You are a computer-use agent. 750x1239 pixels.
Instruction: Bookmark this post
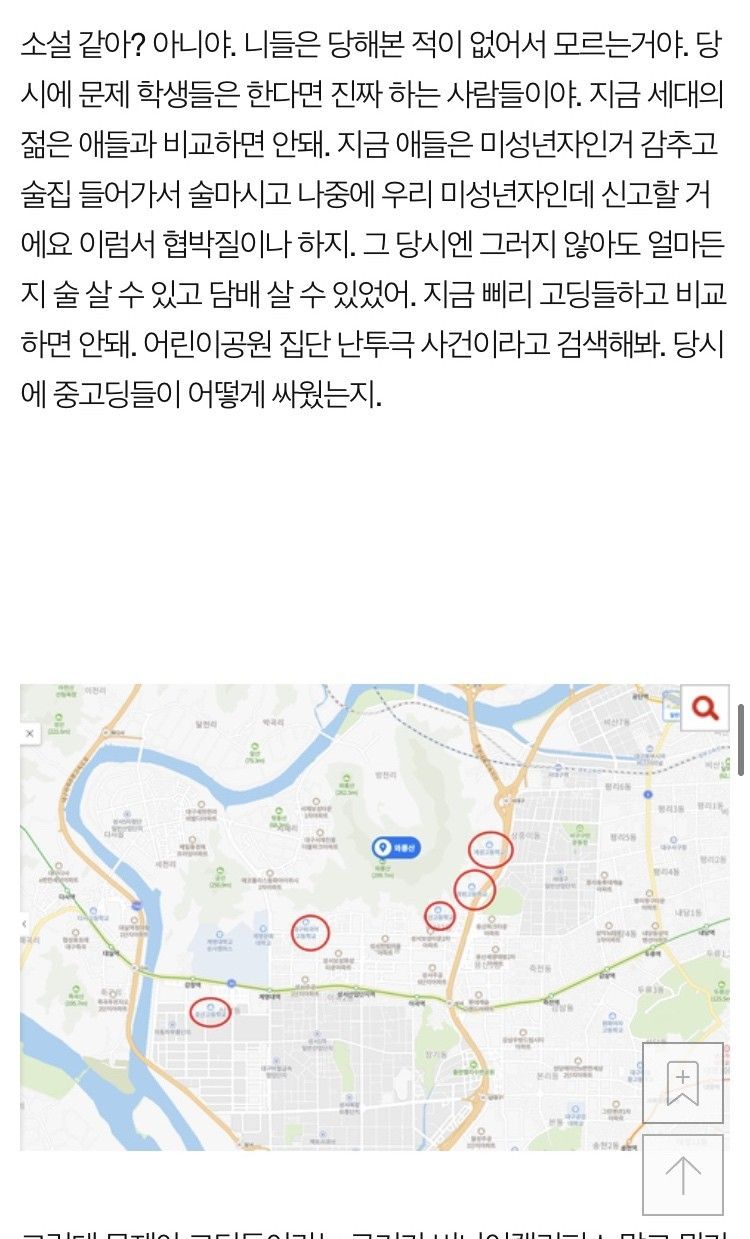683,1083
